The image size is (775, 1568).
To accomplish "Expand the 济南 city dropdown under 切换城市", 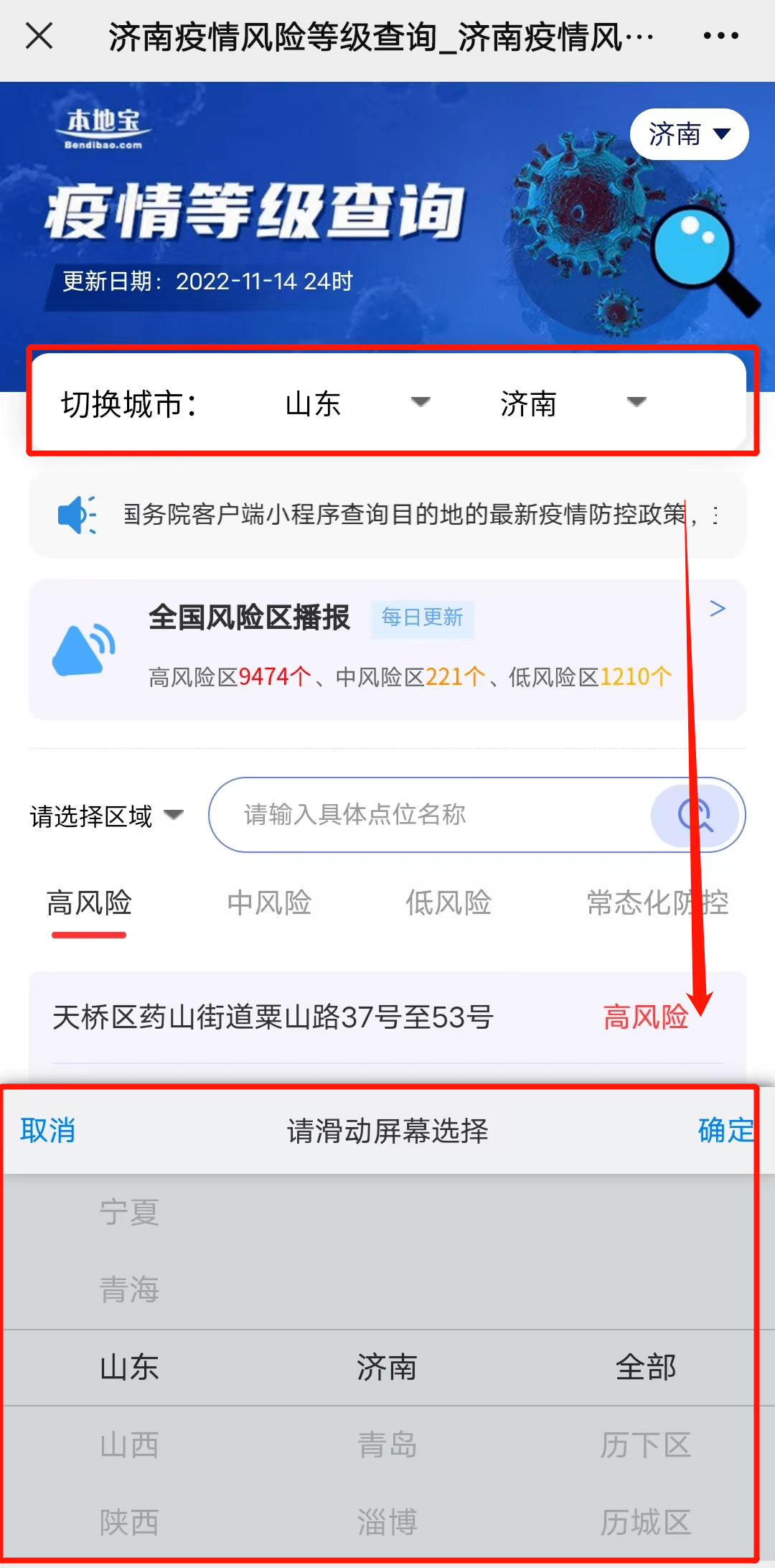I will [x=573, y=403].
